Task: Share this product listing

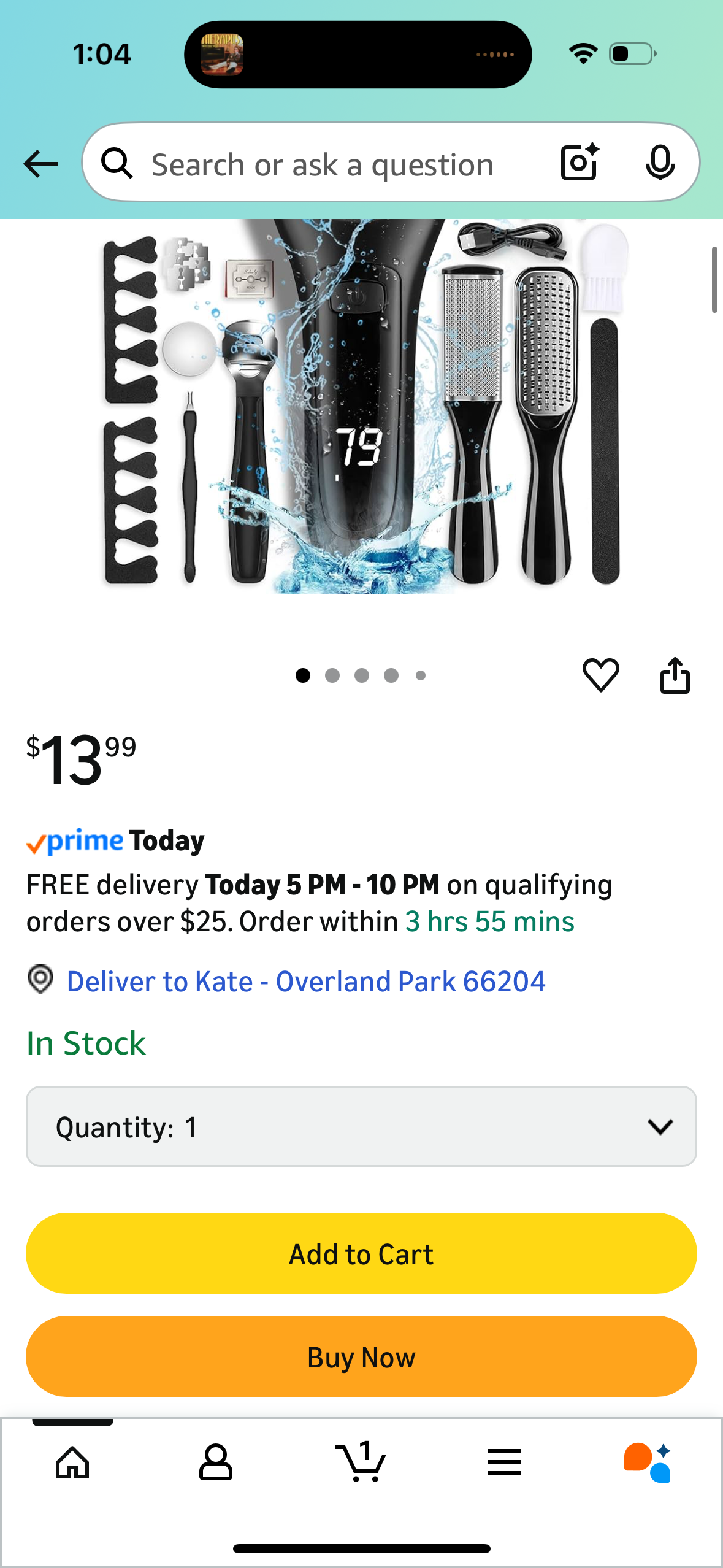Action: (x=675, y=675)
